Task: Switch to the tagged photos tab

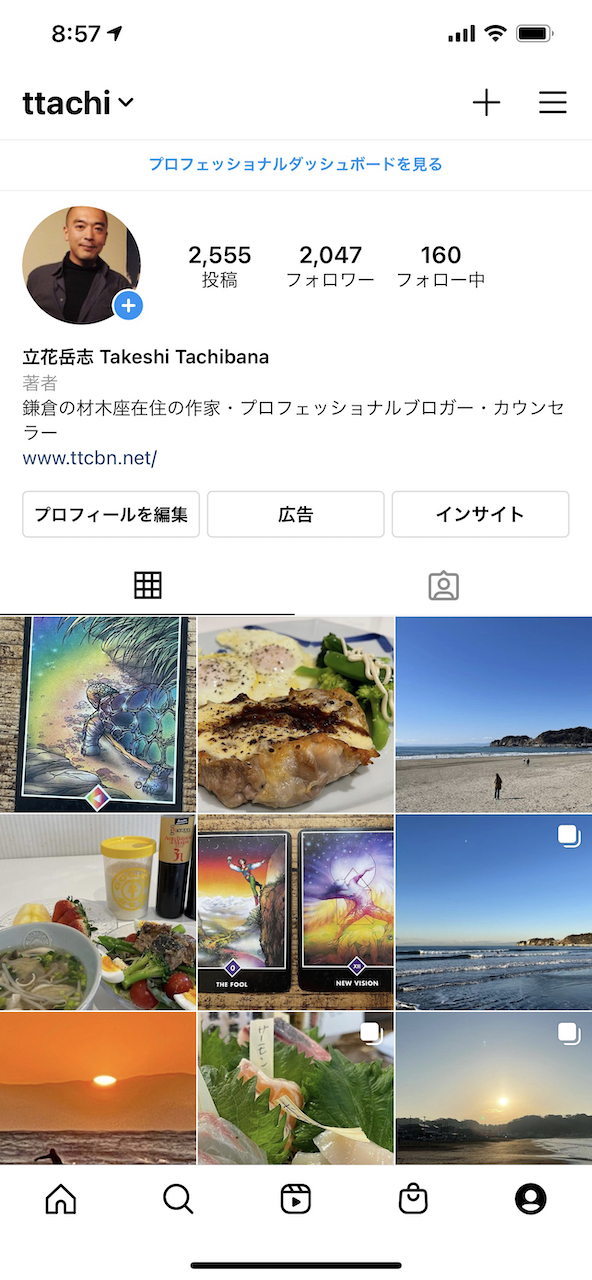Action: 443,585
